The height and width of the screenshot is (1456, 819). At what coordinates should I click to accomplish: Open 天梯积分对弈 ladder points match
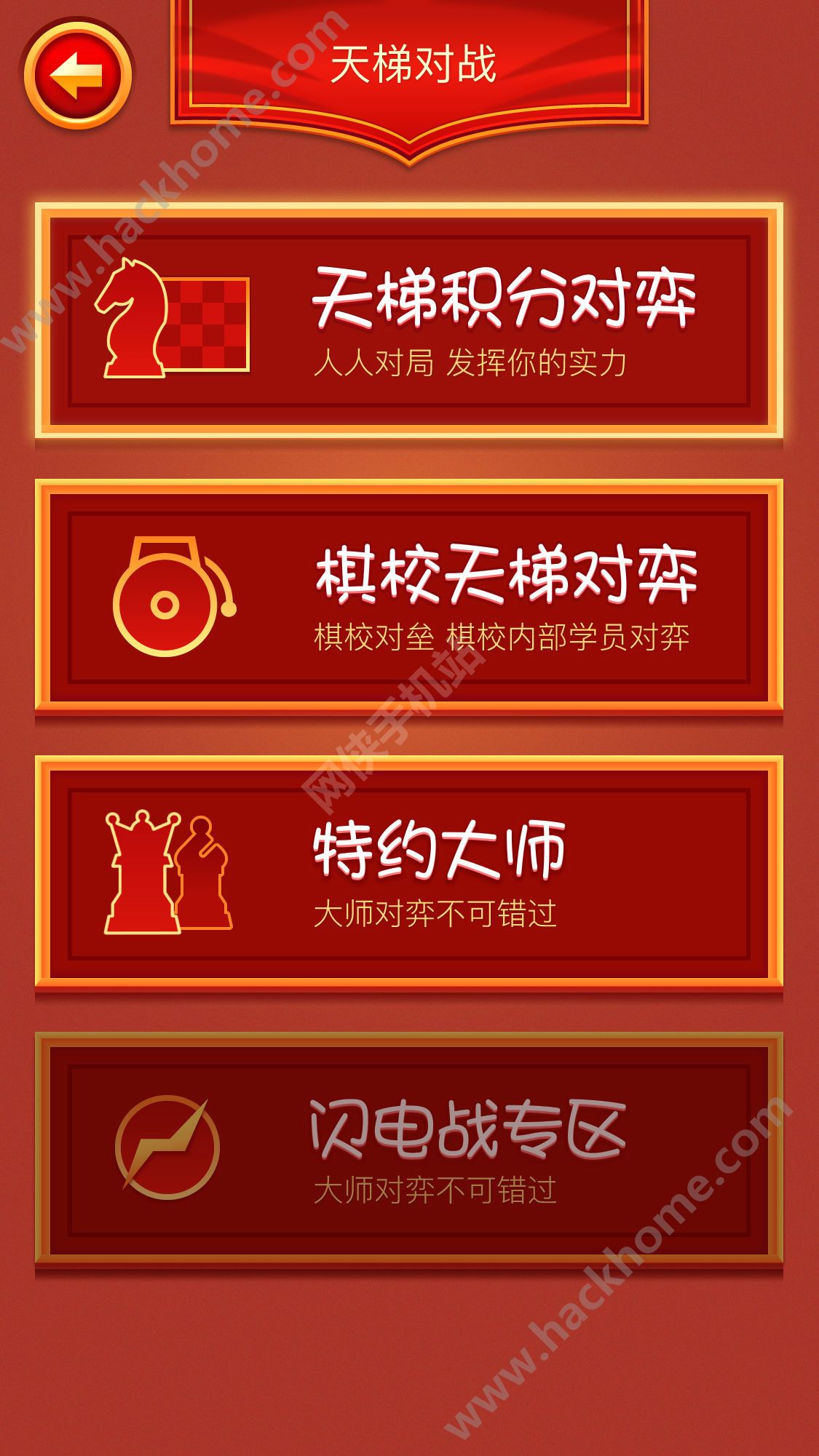[409, 320]
